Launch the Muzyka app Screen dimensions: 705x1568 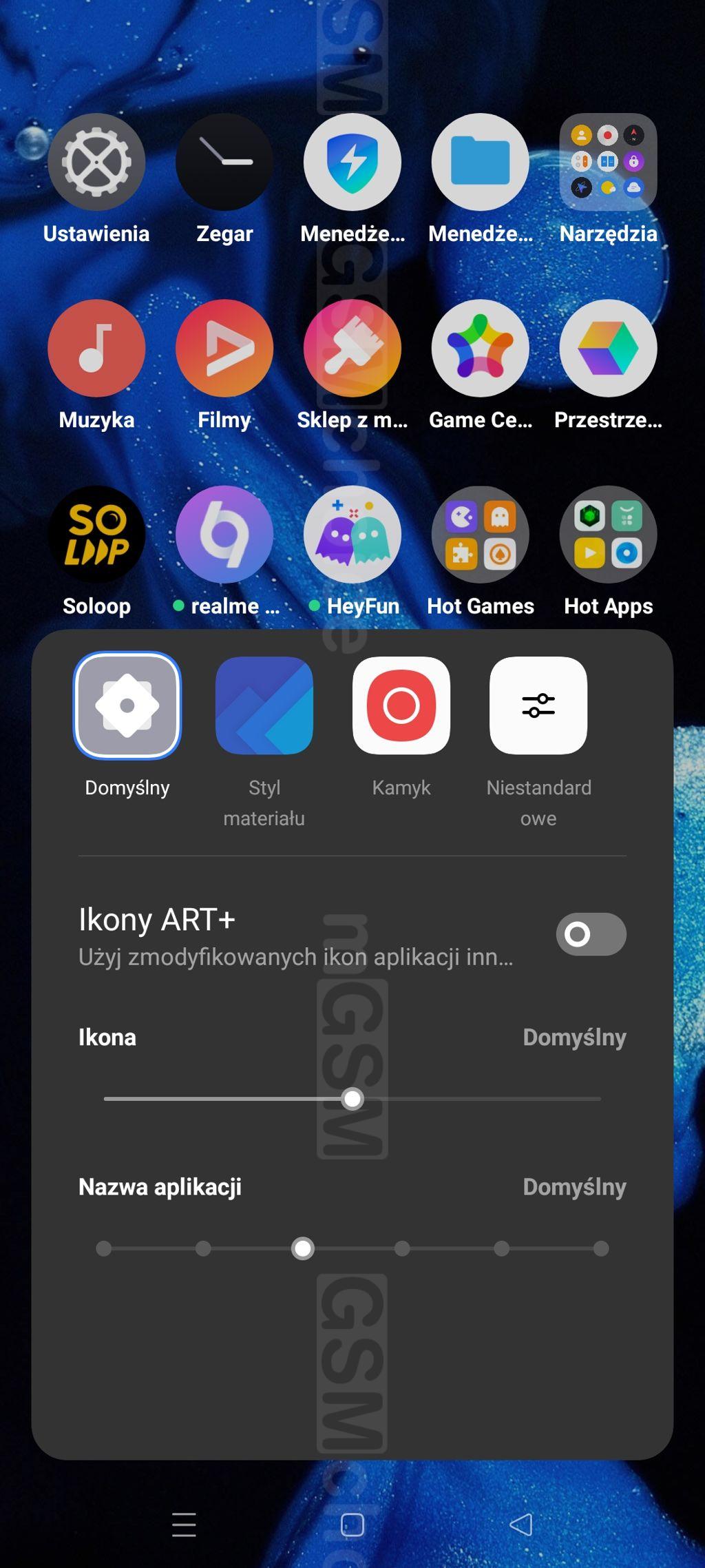click(x=96, y=349)
